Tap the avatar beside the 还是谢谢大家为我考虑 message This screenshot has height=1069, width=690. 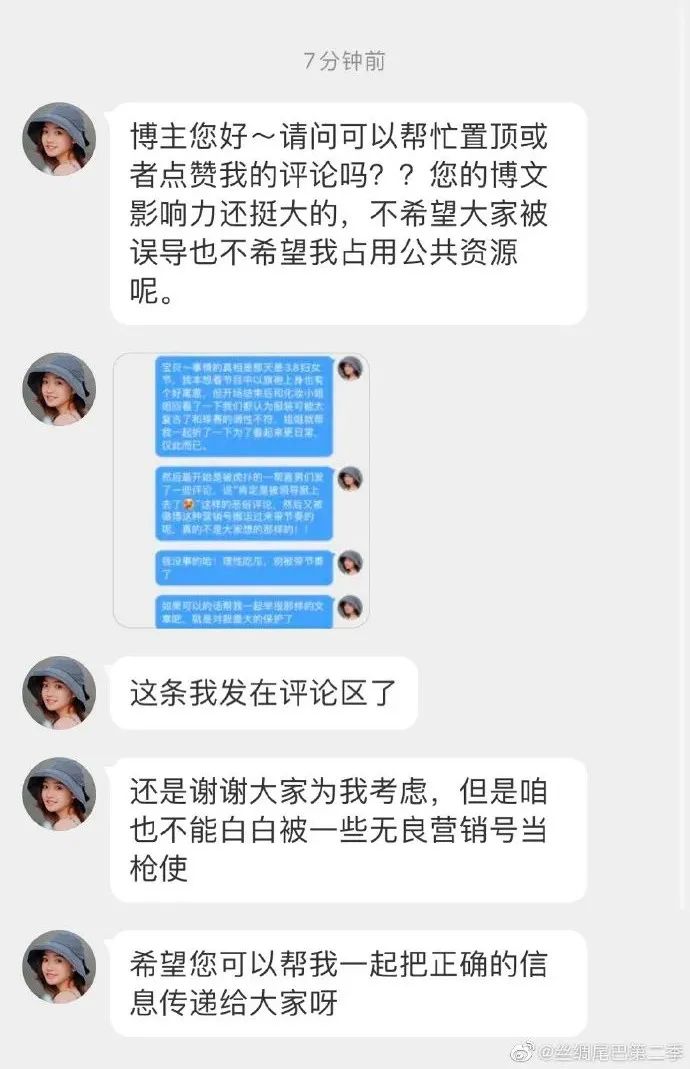(x=59, y=794)
